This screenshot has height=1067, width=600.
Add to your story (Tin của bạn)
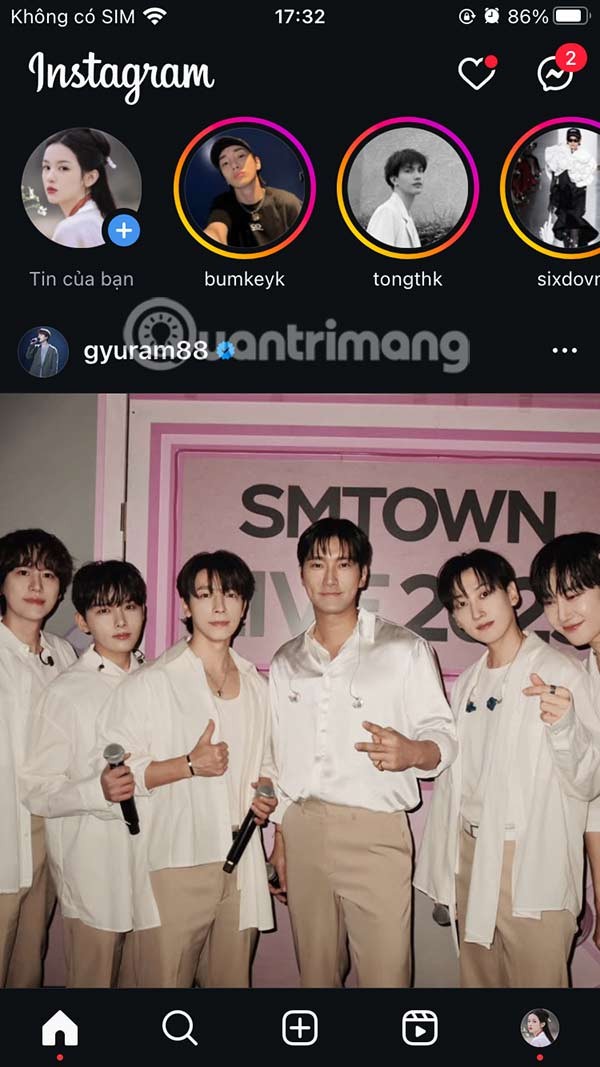[82, 188]
